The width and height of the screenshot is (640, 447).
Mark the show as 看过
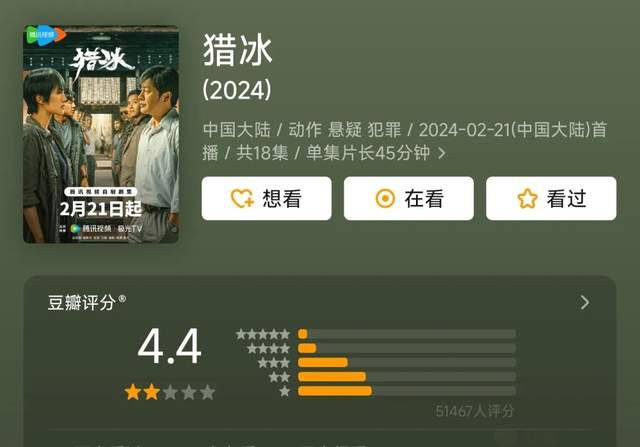[551, 198]
